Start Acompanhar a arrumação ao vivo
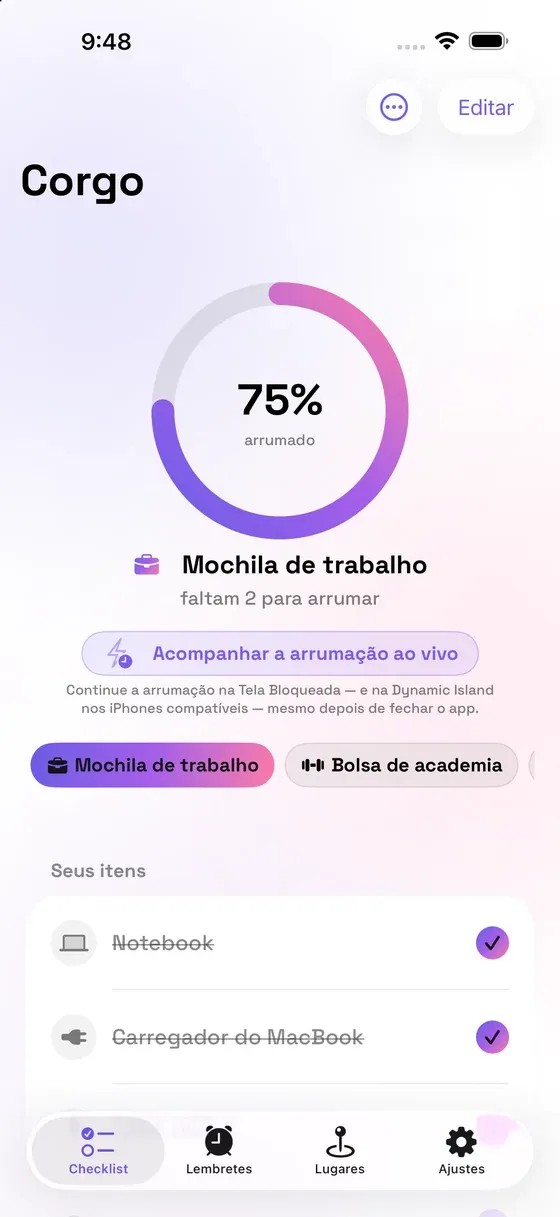 [280, 654]
